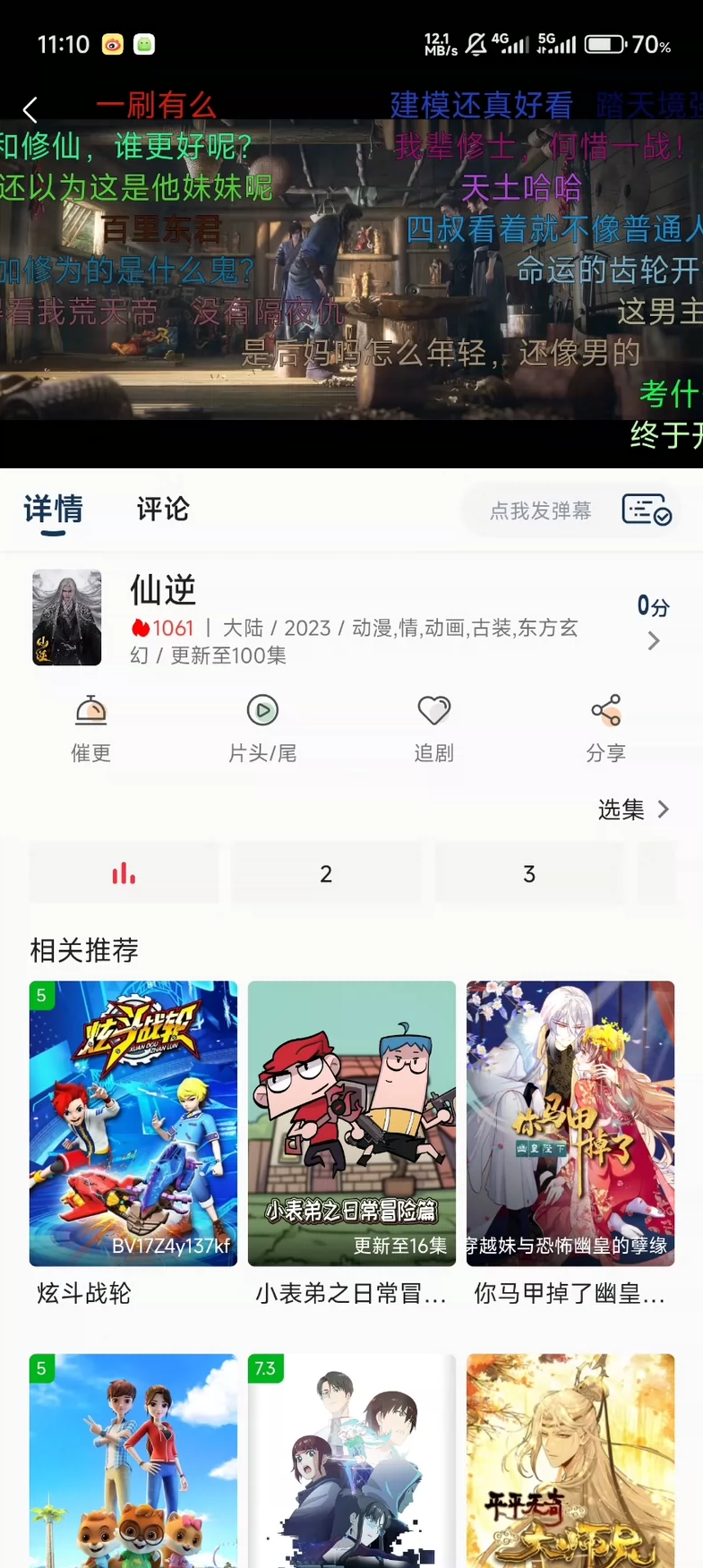Open 片头/尾 skip settings icon

pyautogui.click(x=261, y=710)
